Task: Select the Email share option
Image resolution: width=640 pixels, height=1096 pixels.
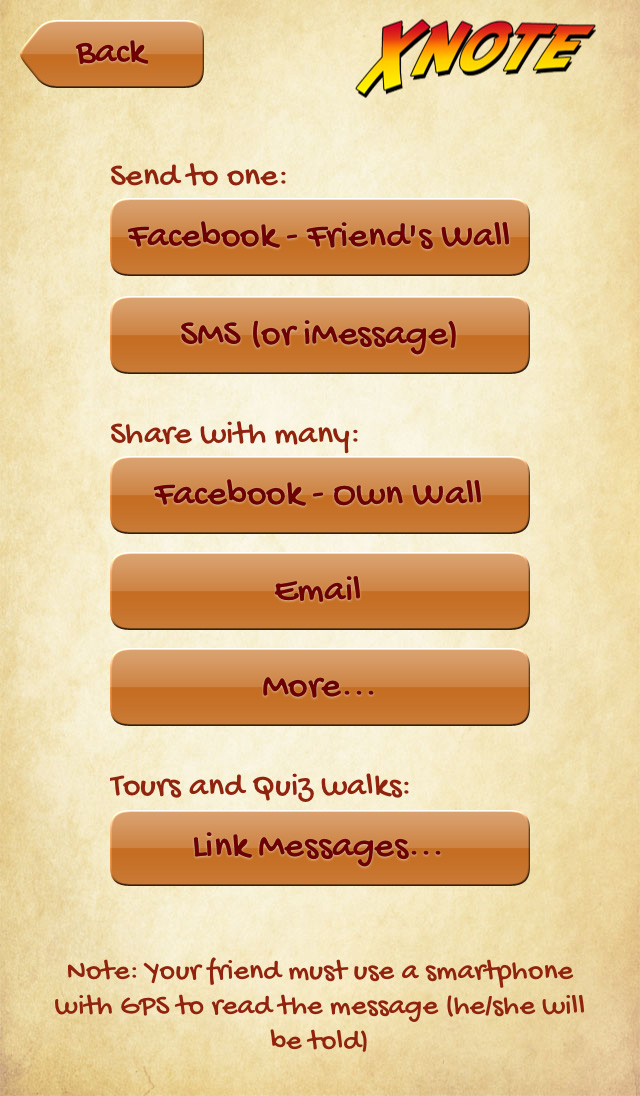Action: pos(319,590)
